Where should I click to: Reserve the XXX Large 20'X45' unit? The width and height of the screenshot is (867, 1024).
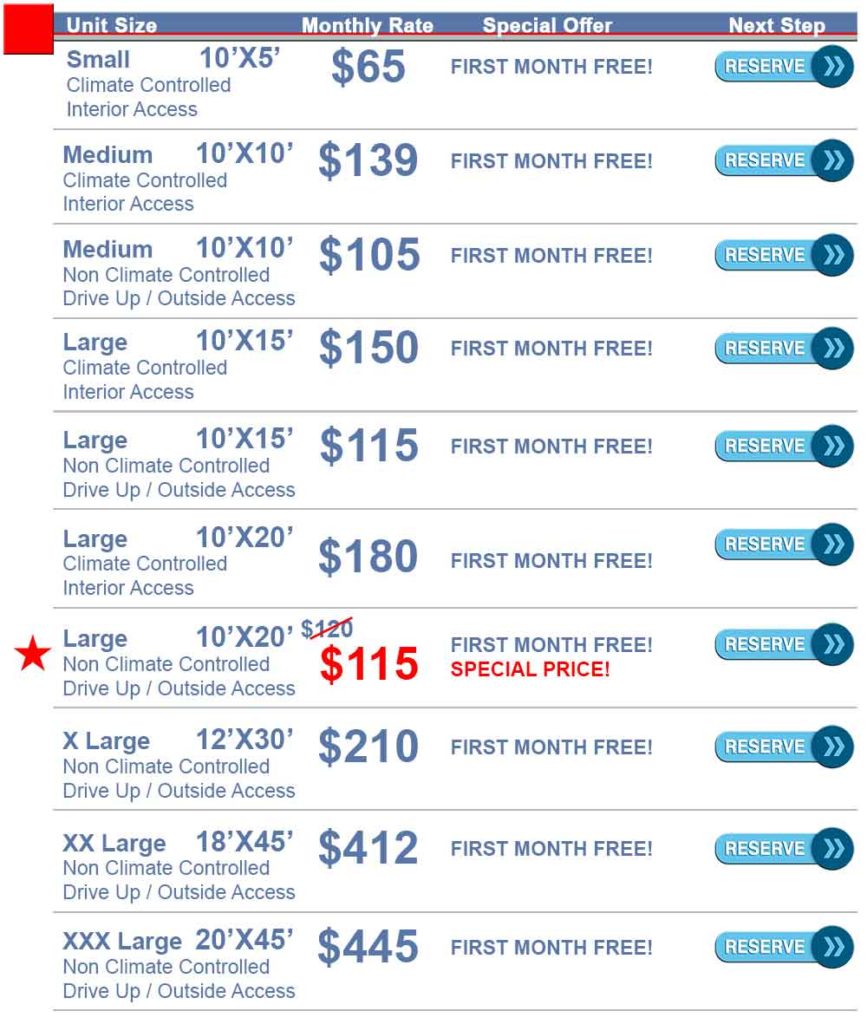coord(775,947)
